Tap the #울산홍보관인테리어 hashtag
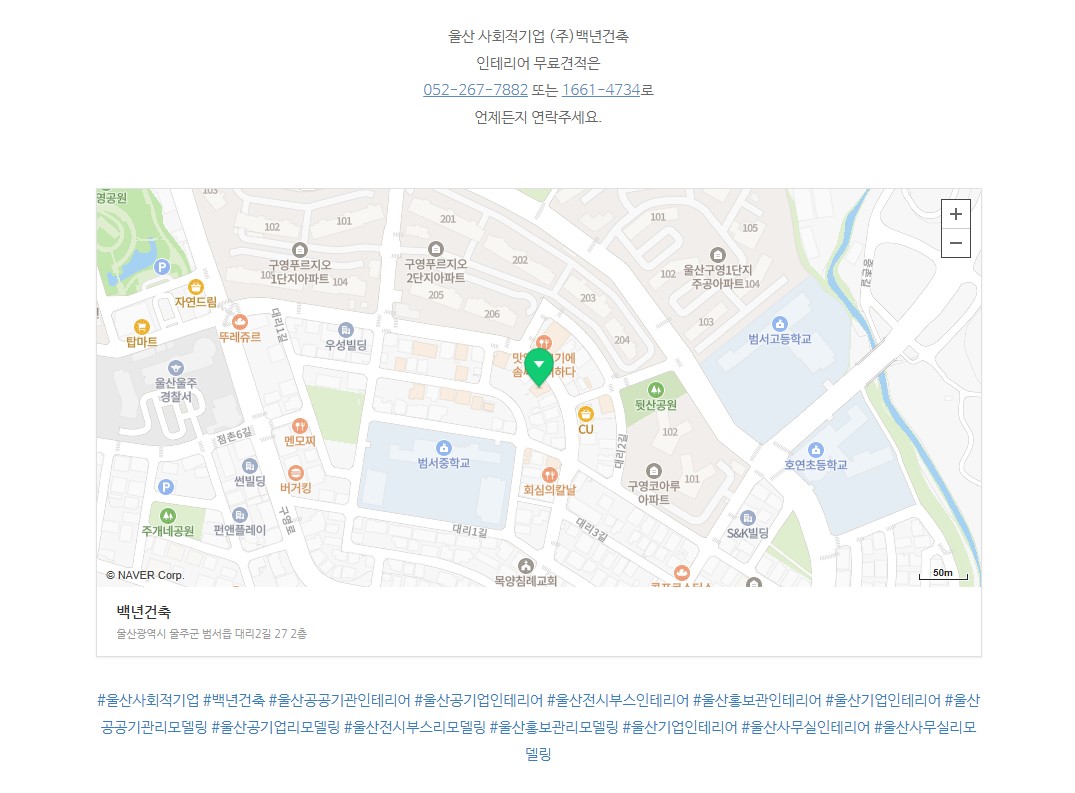Screen dimensions: 1075x793 coord(756,700)
